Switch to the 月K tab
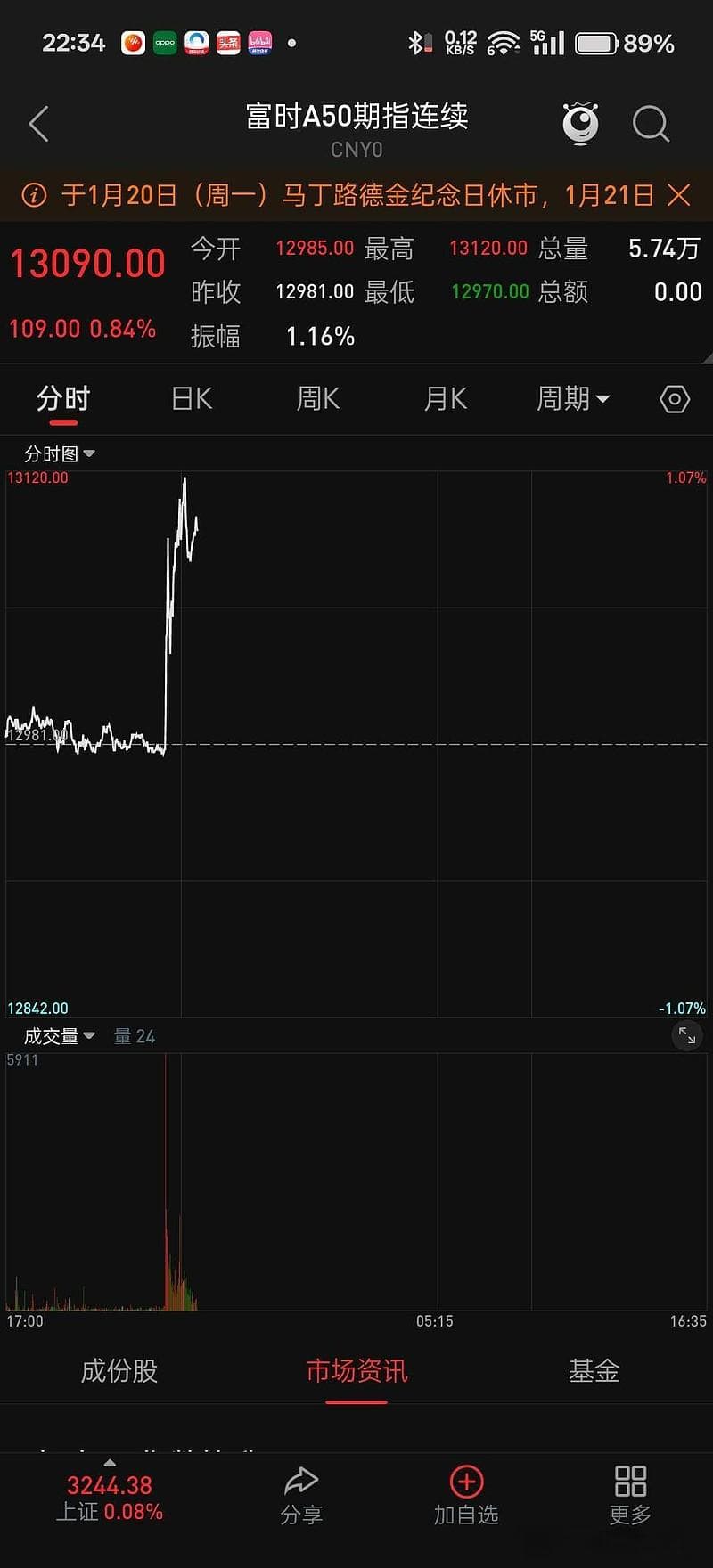 [446, 398]
